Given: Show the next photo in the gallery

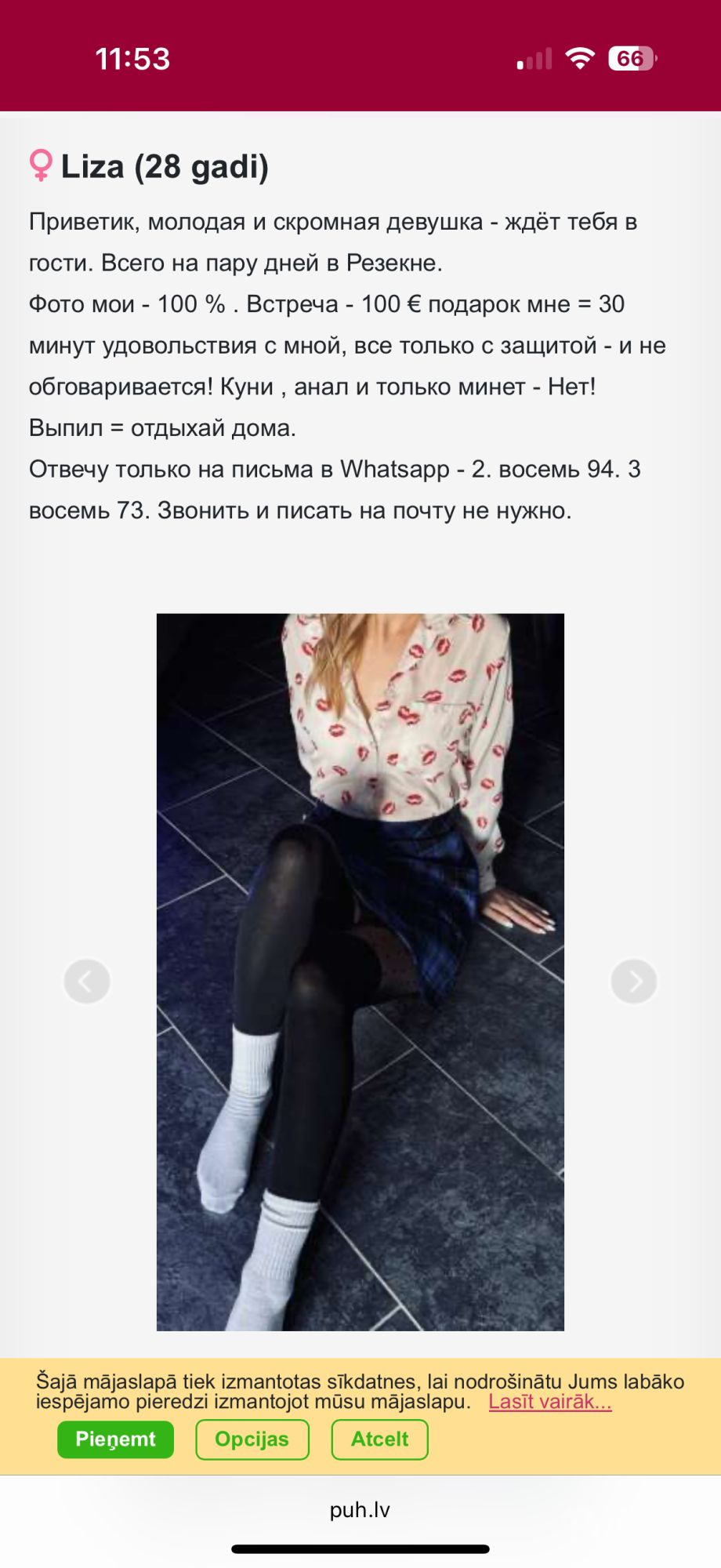Looking at the screenshot, I should tap(633, 981).
